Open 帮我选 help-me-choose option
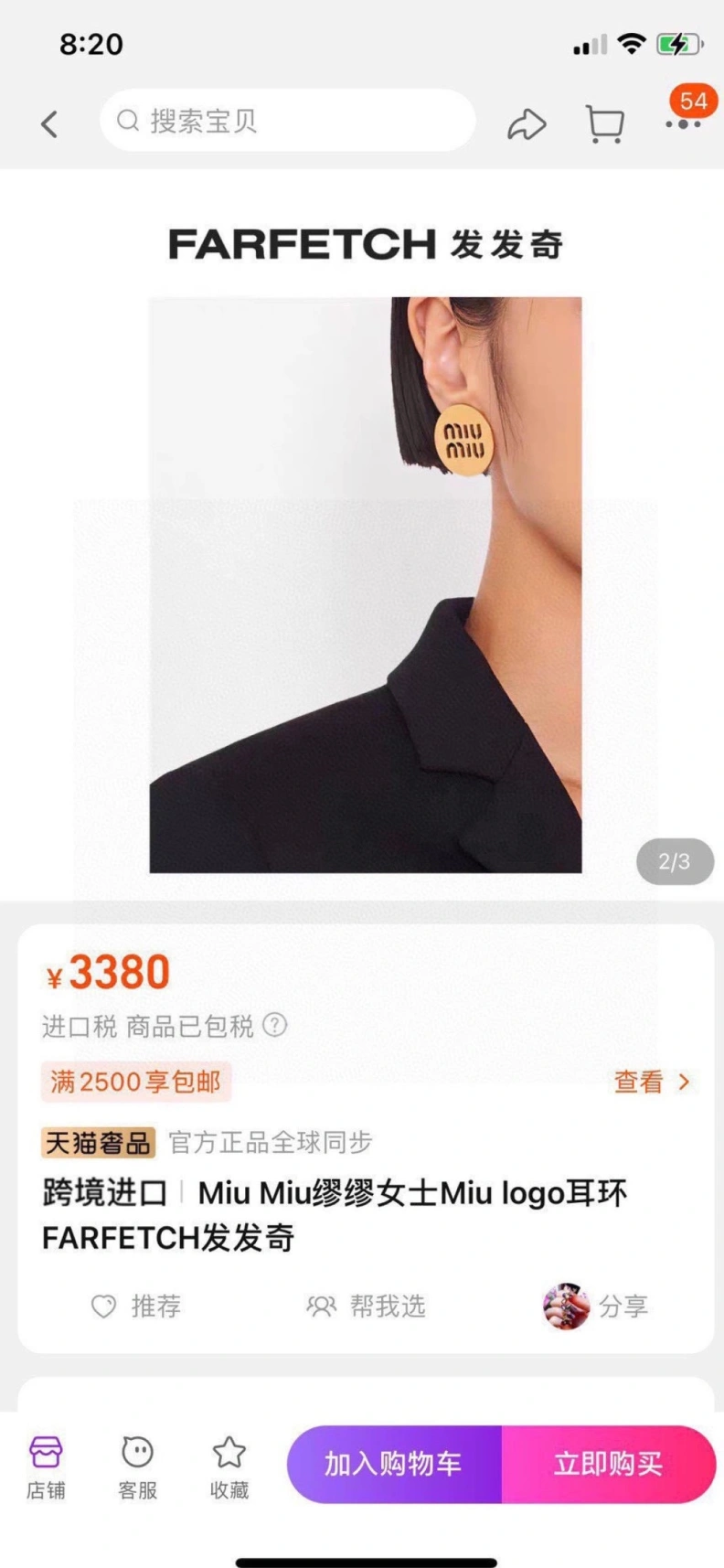This screenshot has width=724, height=1568. coord(367,1306)
